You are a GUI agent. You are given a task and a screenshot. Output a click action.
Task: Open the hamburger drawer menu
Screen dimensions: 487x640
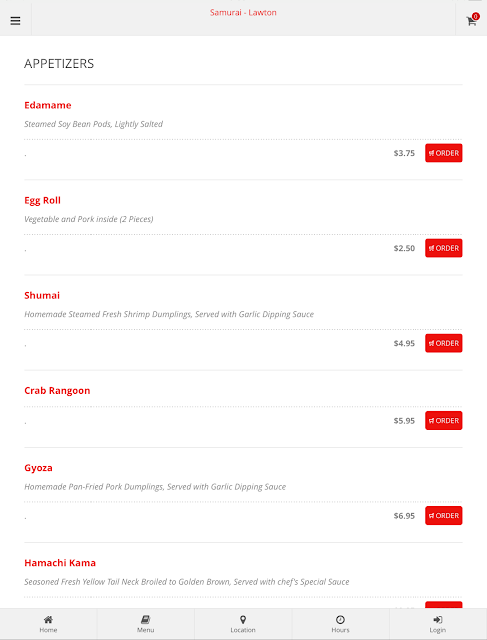[16, 20]
